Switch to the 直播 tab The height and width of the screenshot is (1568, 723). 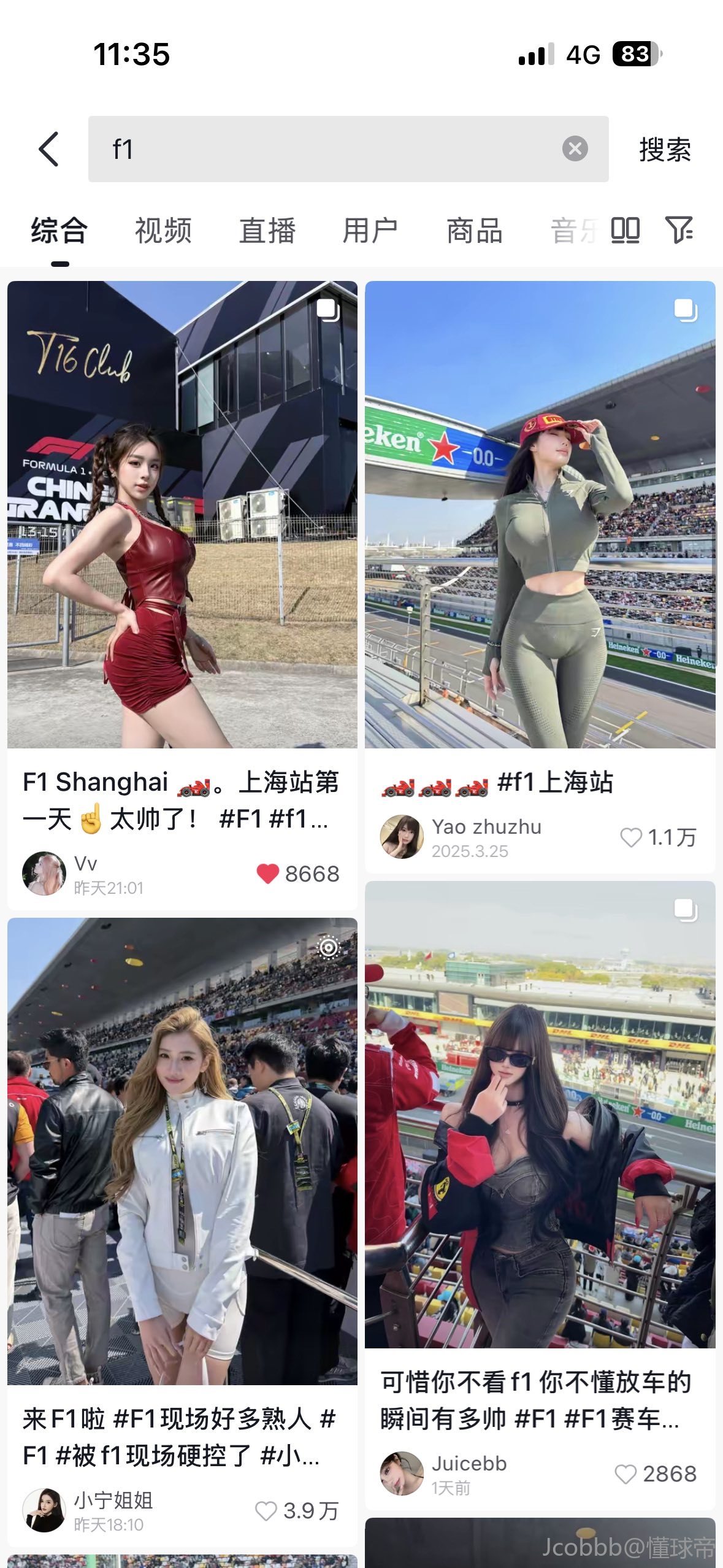[x=267, y=231]
